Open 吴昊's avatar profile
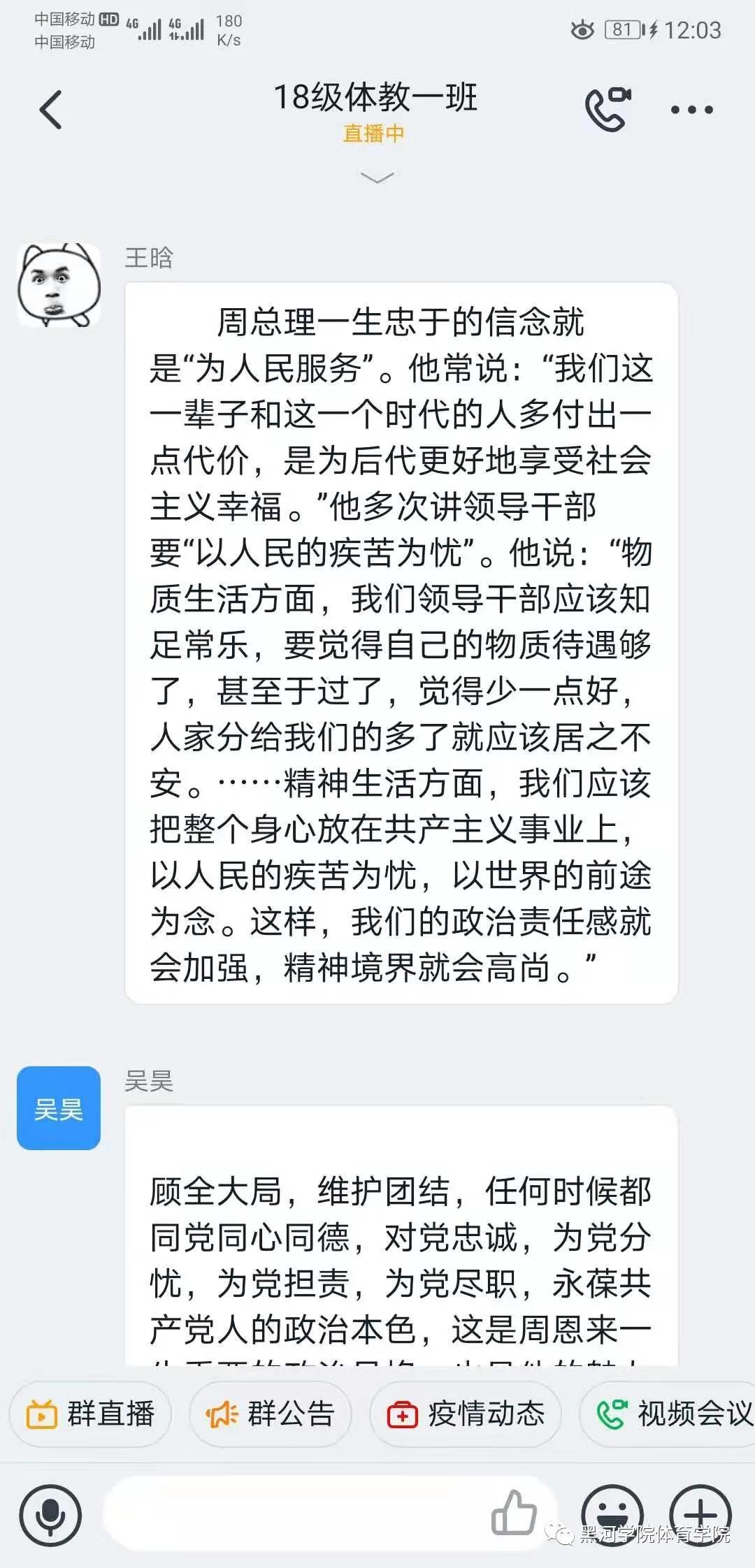The width and height of the screenshot is (755, 1568). [x=59, y=1108]
